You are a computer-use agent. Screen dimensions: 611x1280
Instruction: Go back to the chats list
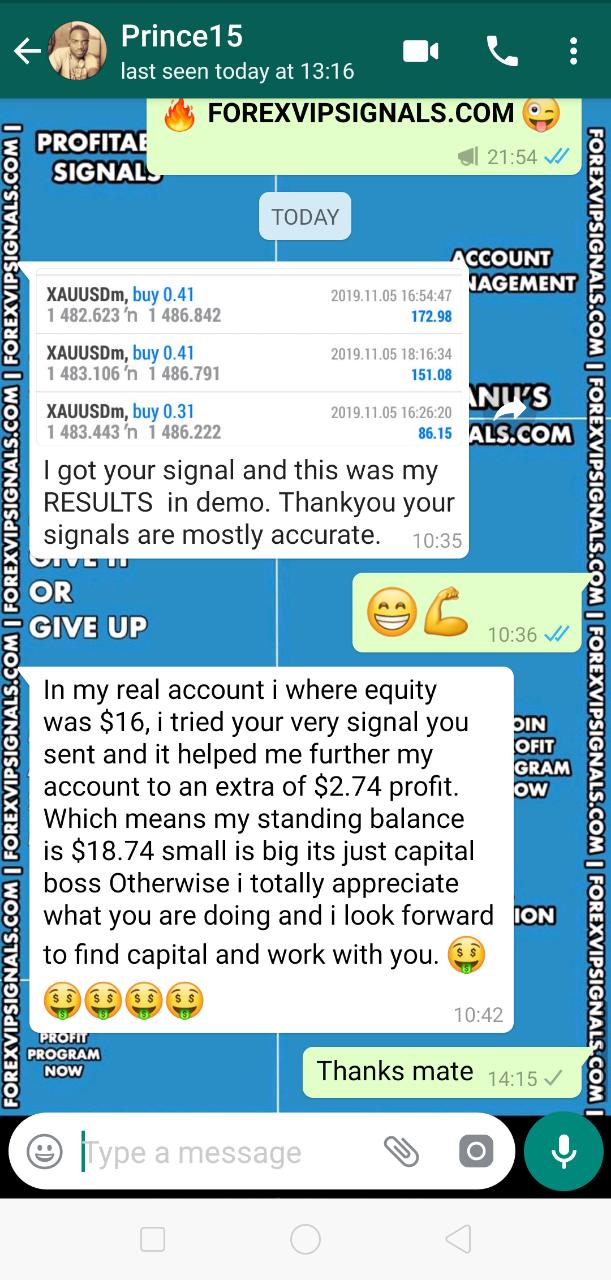point(25,51)
